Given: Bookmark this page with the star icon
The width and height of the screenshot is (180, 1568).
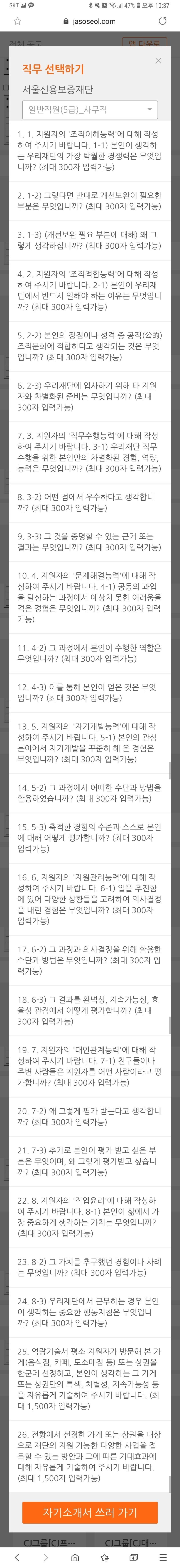Looking at the screenshot, I should [x=17, y=21].
